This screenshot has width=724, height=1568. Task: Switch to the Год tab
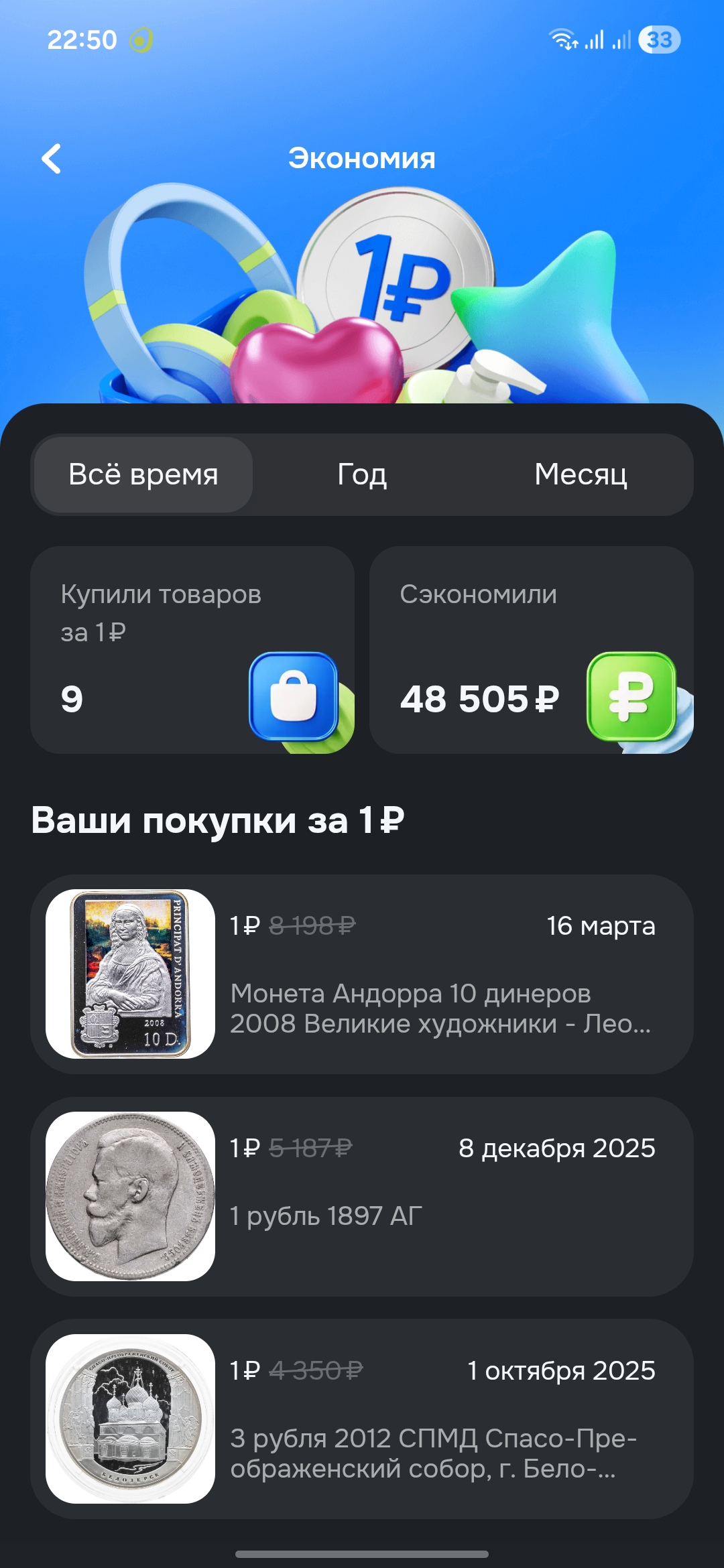click(x=362, y=474)
